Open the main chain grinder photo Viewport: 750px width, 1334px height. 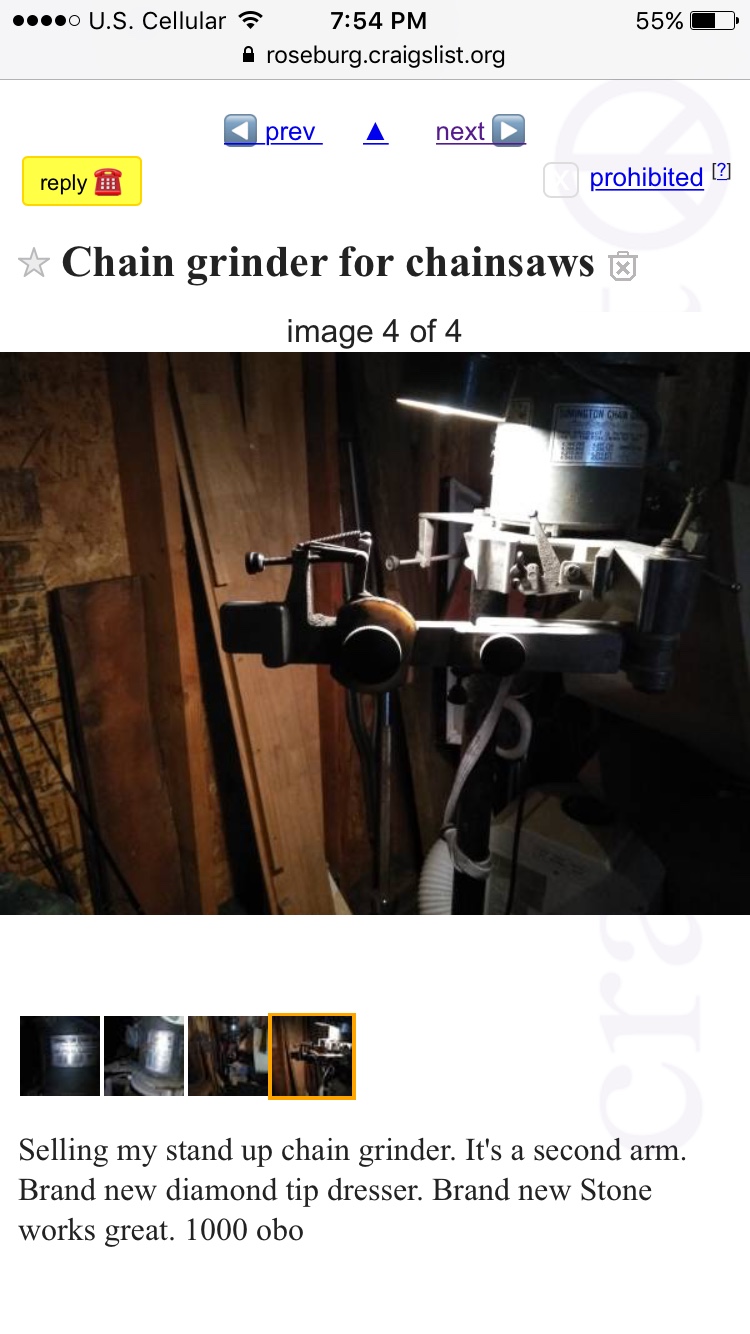tap(375, 633)
